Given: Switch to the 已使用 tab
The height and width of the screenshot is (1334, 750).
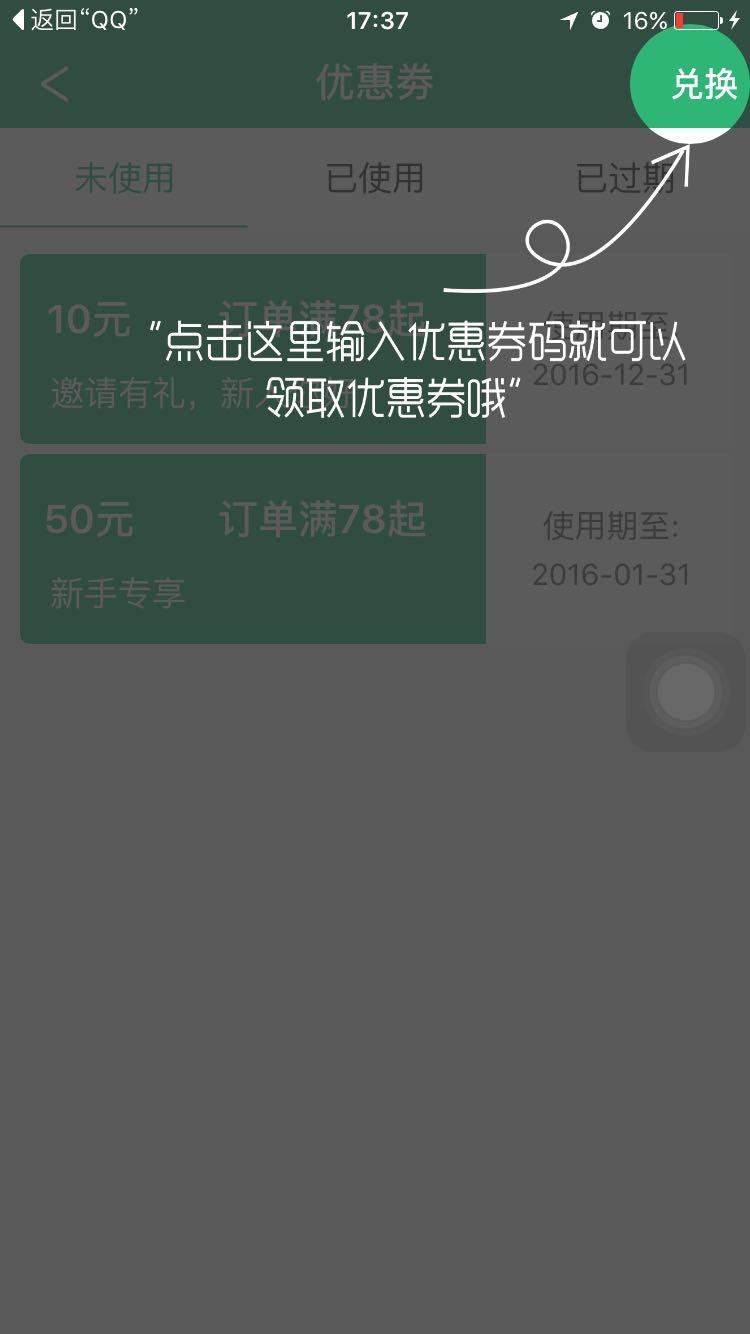Looking at the screenshot, I should point(374,178).
